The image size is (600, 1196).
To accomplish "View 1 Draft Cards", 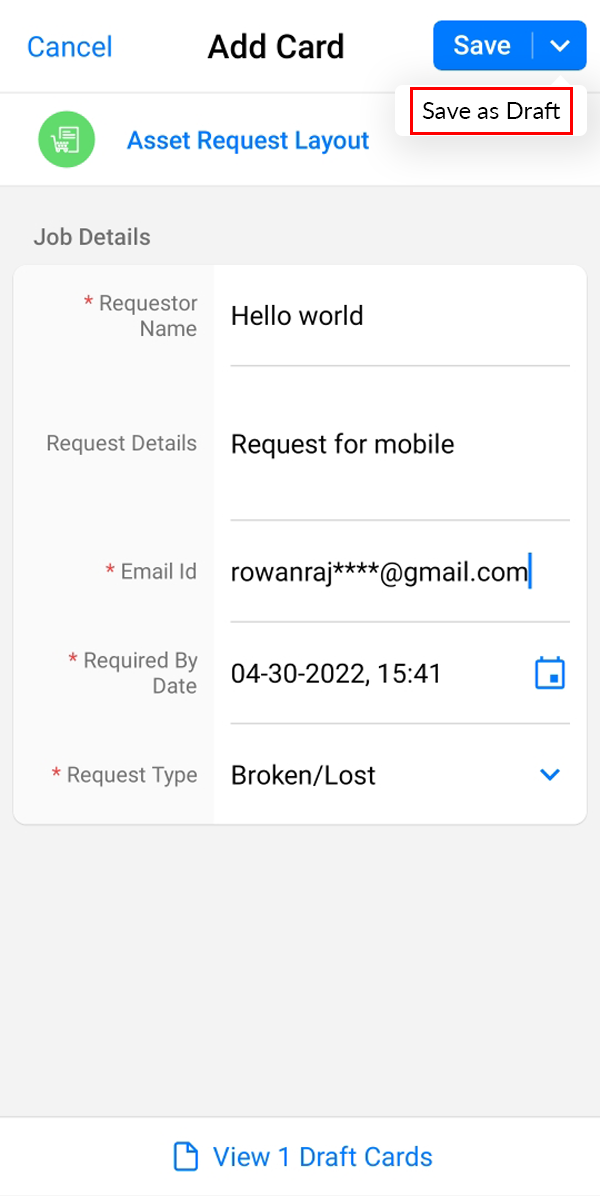I will (x=303, y=1157).
